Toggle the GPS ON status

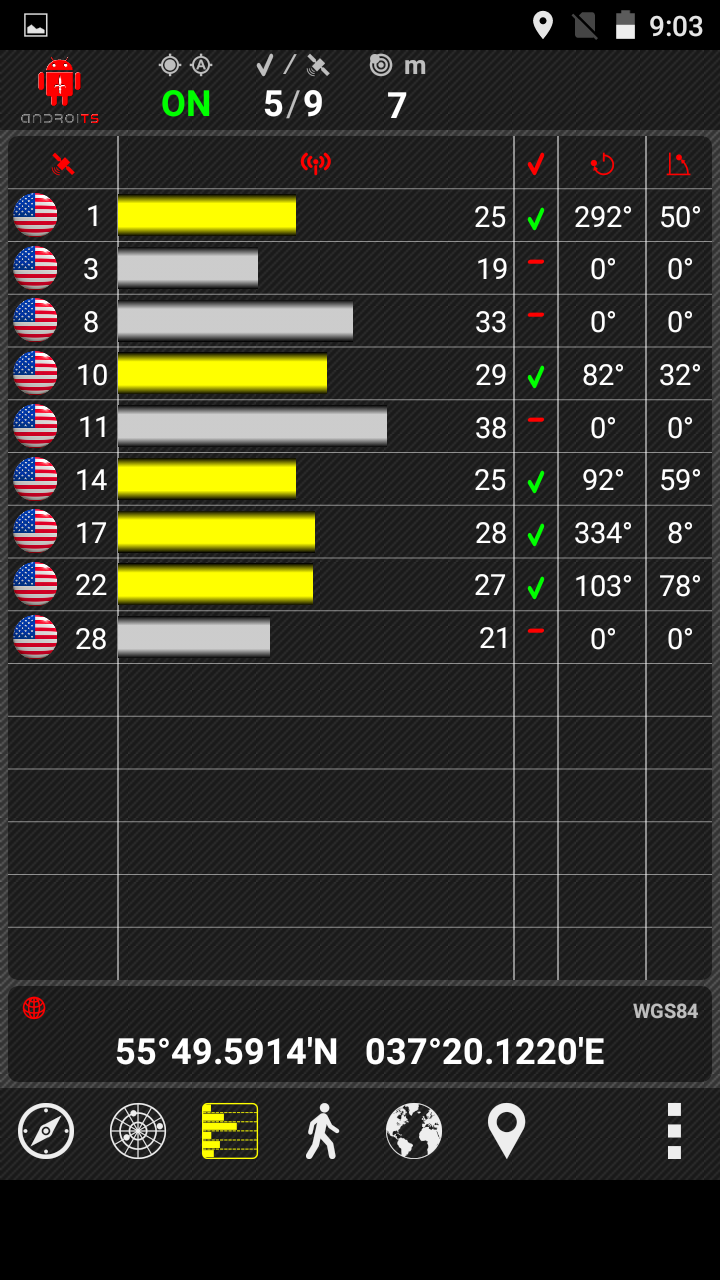point(186,104)
